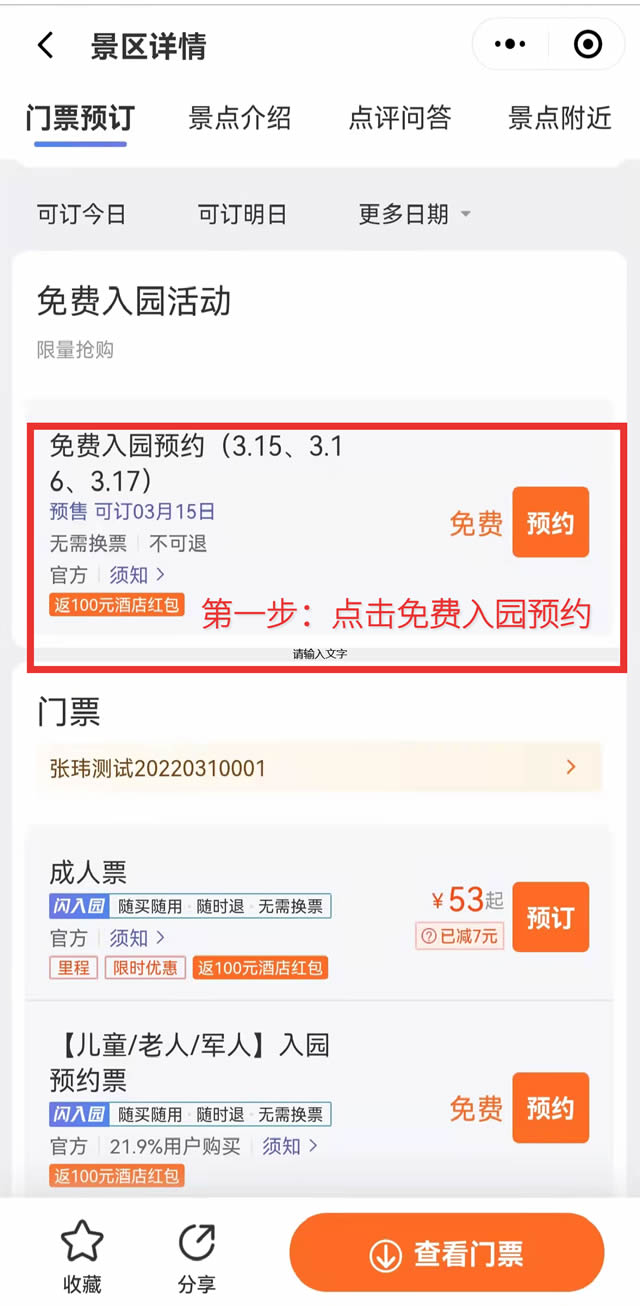Filter tickets by 可订明日
Viewport: 640px width, 1306px height.
(242, 214)
